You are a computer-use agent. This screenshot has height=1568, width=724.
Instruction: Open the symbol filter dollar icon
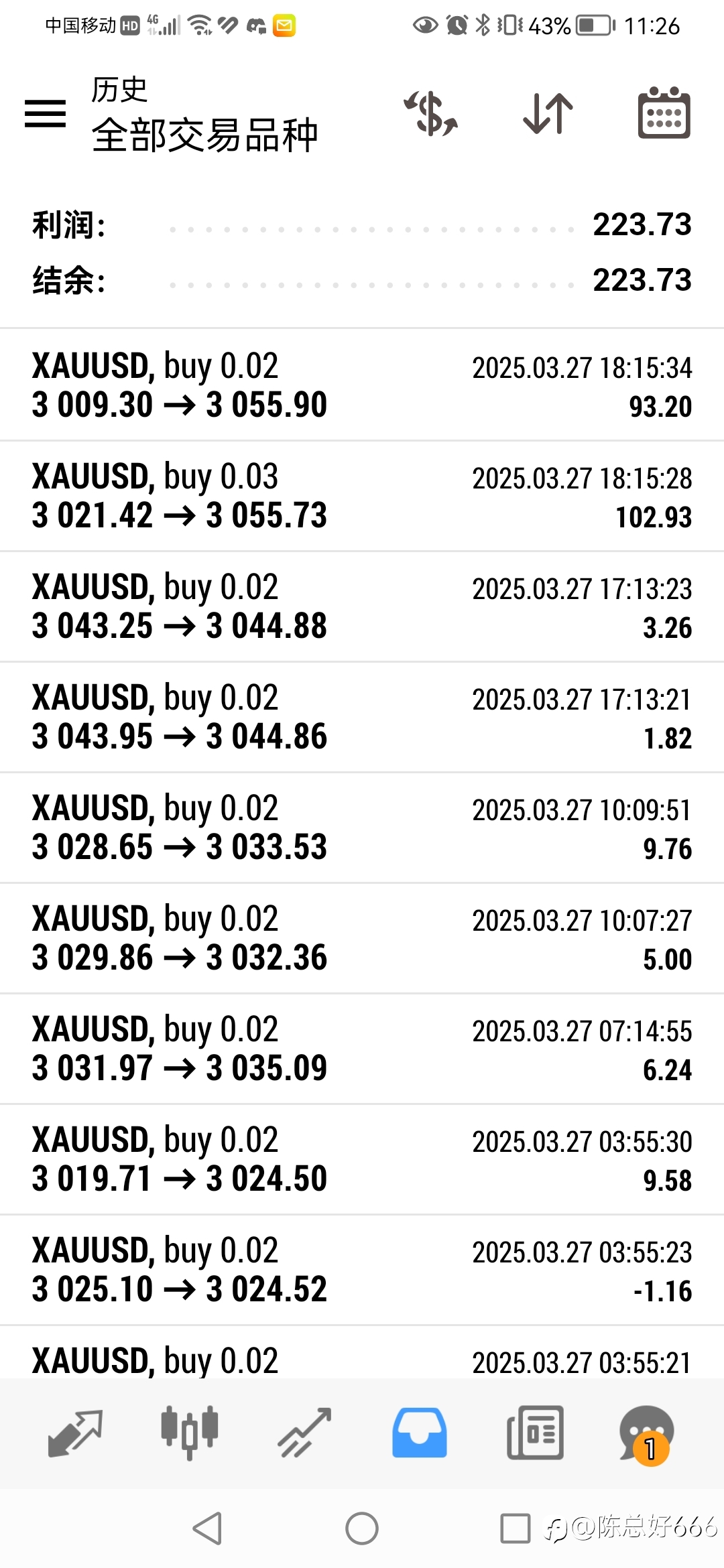(431, 113)
